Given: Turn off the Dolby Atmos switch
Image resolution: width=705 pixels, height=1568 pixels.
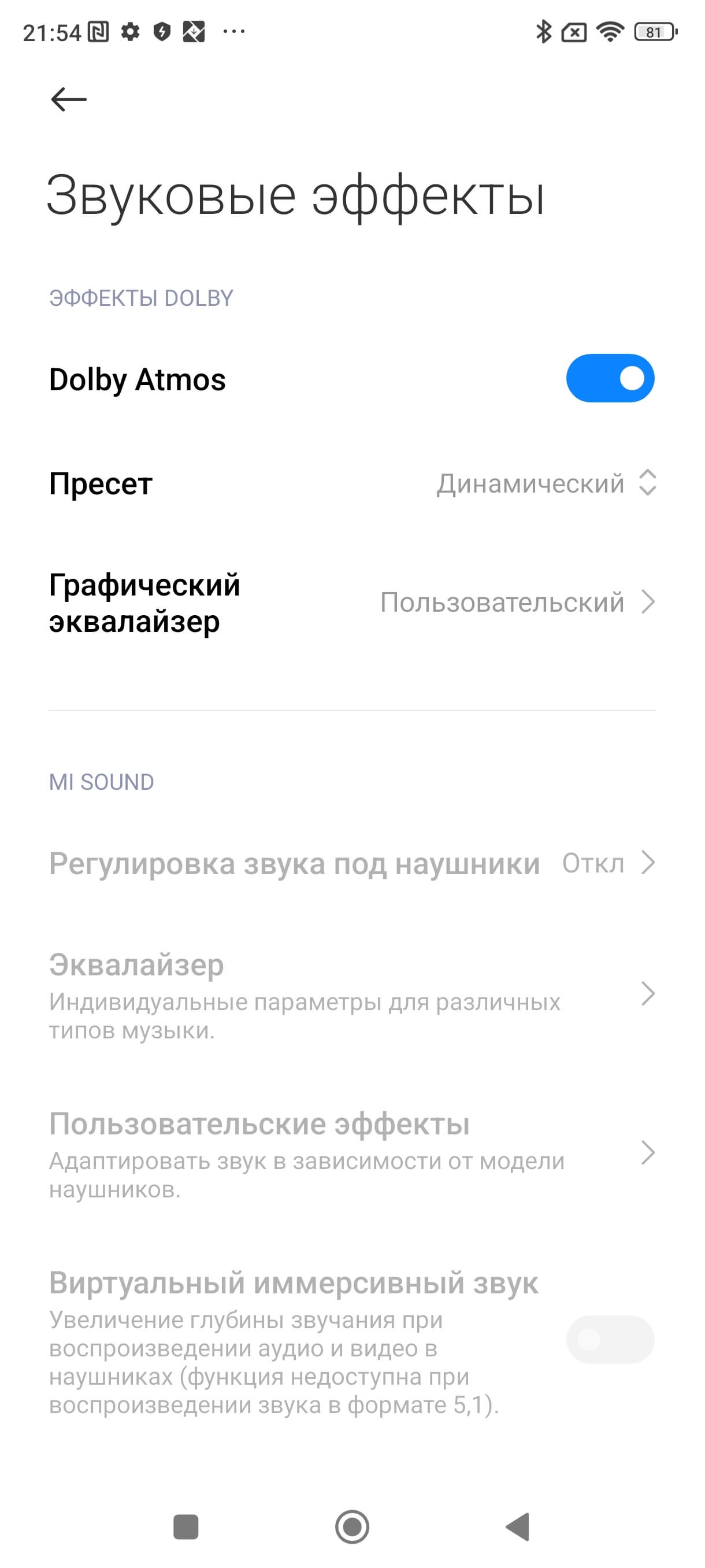Looking at the screenshot, I should tap(610, 378).
